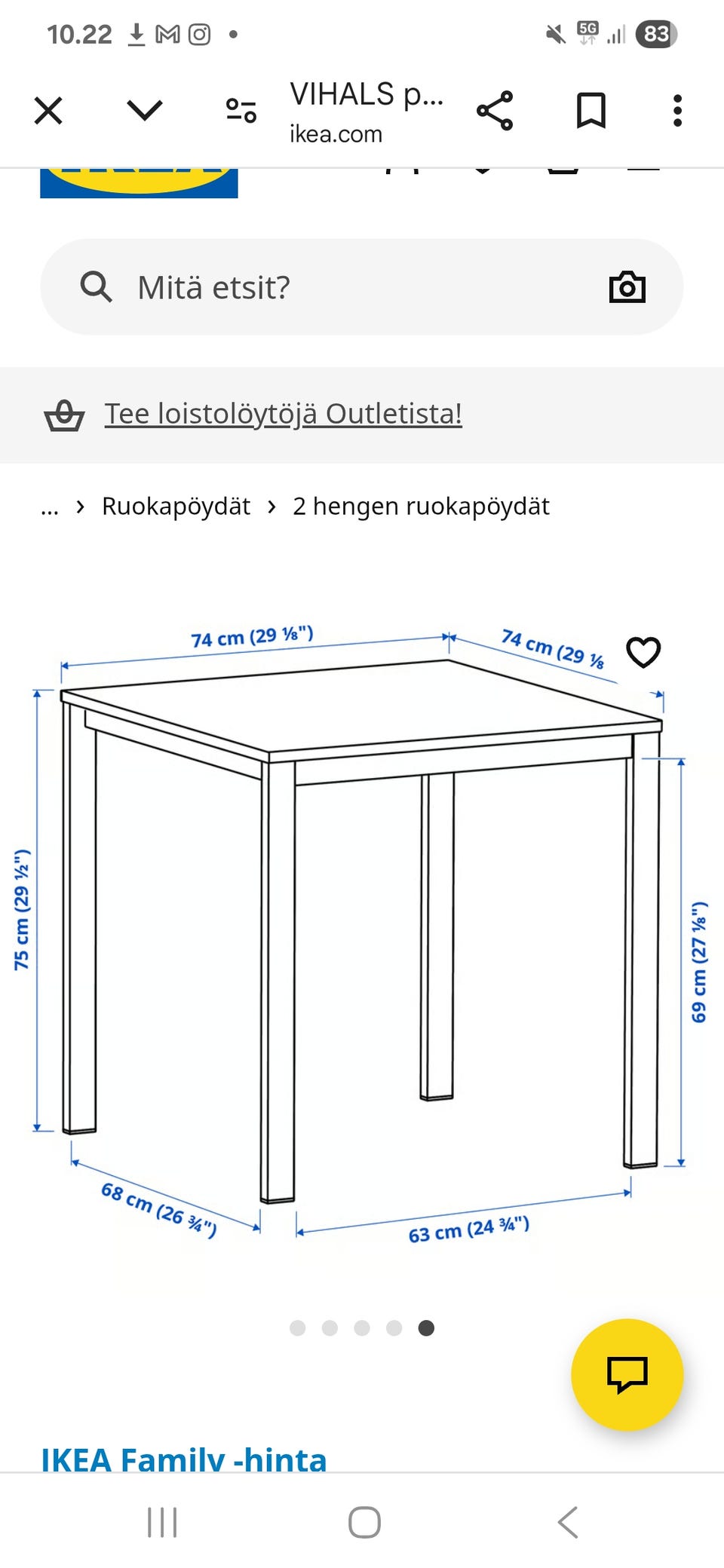Viewport: 724px width, 1568px height.
Task: Open image search with the camera icon
Action: click(627, 287)
